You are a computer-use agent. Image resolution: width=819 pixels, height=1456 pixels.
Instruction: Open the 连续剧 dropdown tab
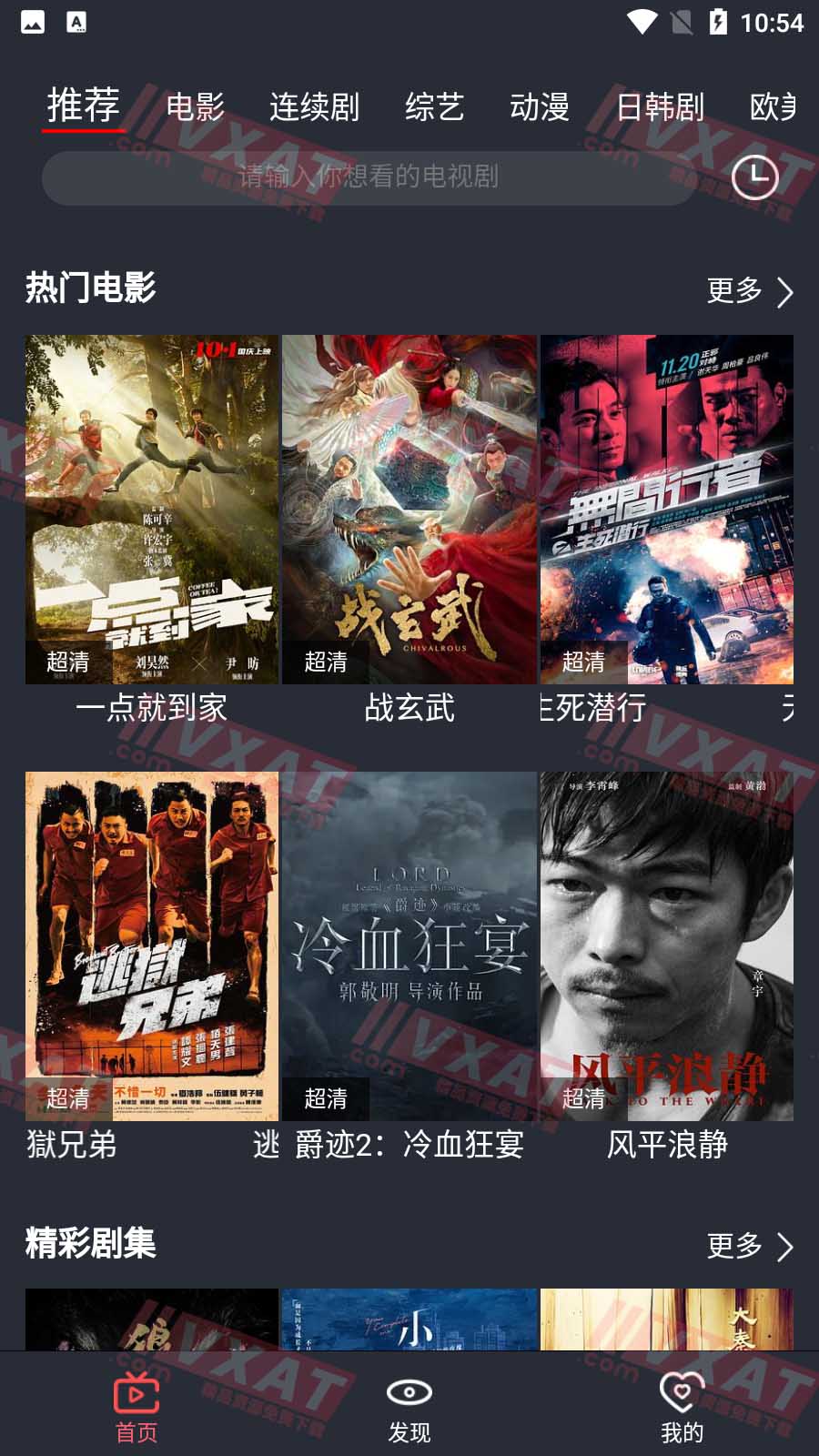point(316,106)
